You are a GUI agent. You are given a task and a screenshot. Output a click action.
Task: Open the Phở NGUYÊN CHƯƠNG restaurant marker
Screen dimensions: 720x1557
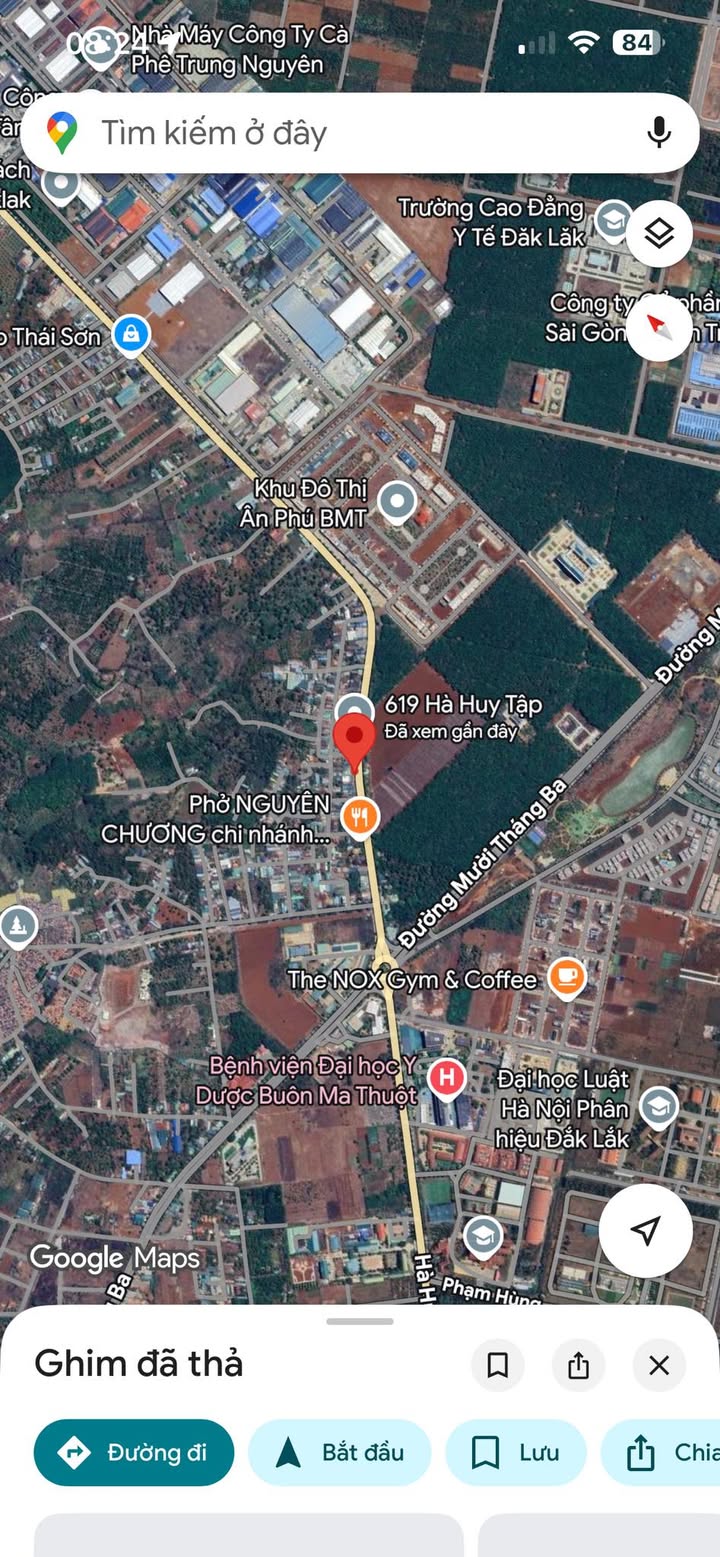(360, 818)
